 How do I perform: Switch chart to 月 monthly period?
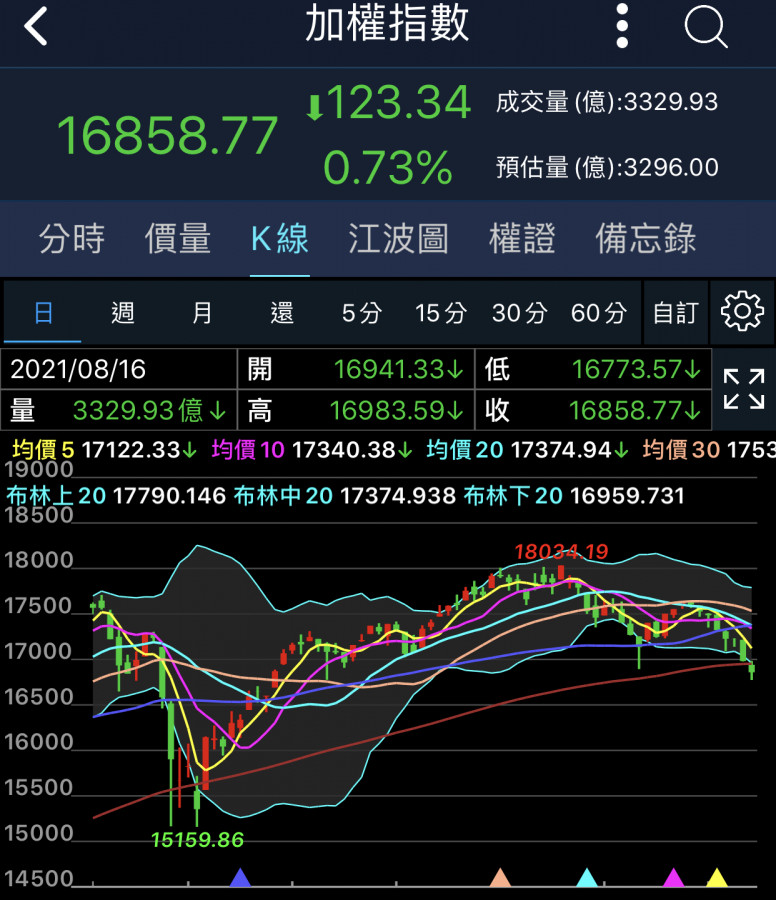[x=202, y=313]
